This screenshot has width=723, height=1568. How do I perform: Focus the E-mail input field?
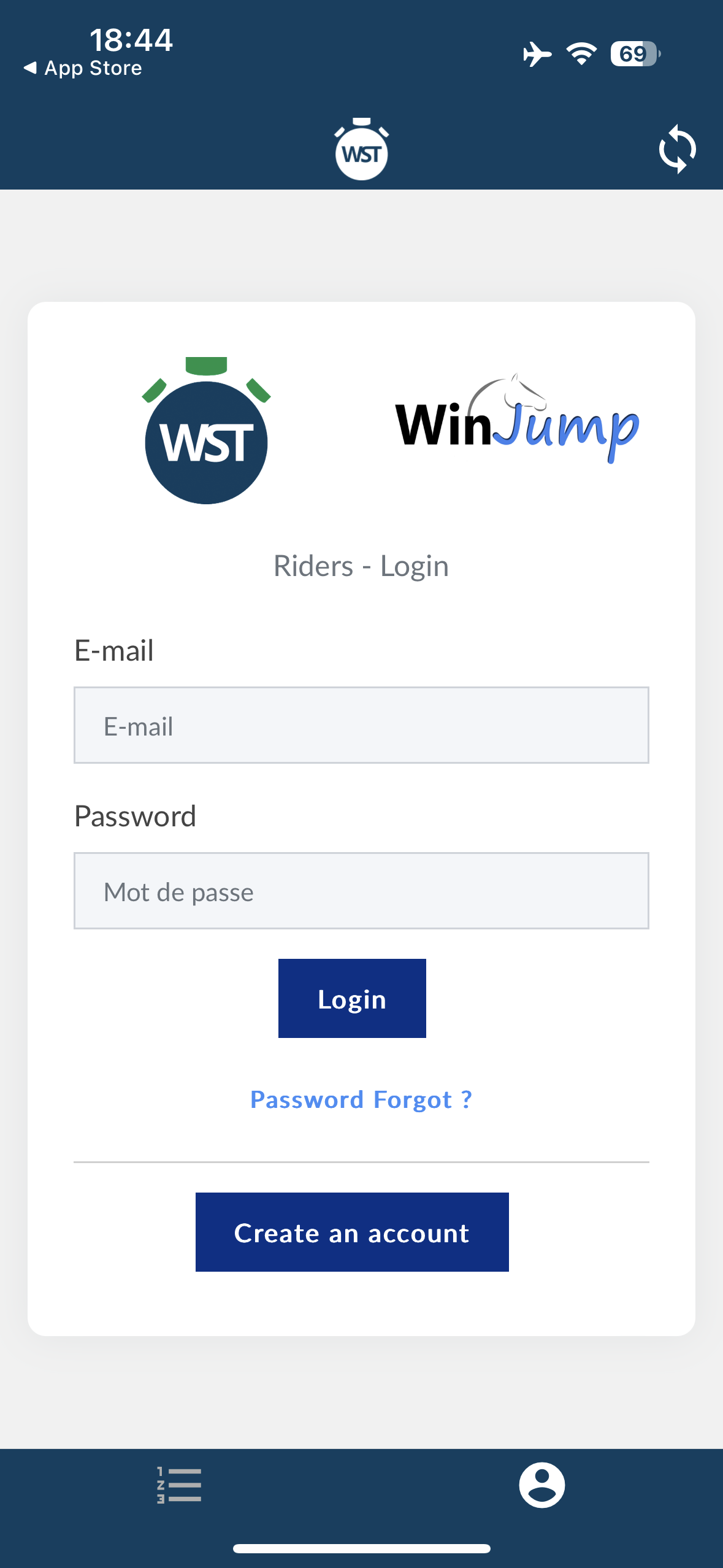(361, 725)
